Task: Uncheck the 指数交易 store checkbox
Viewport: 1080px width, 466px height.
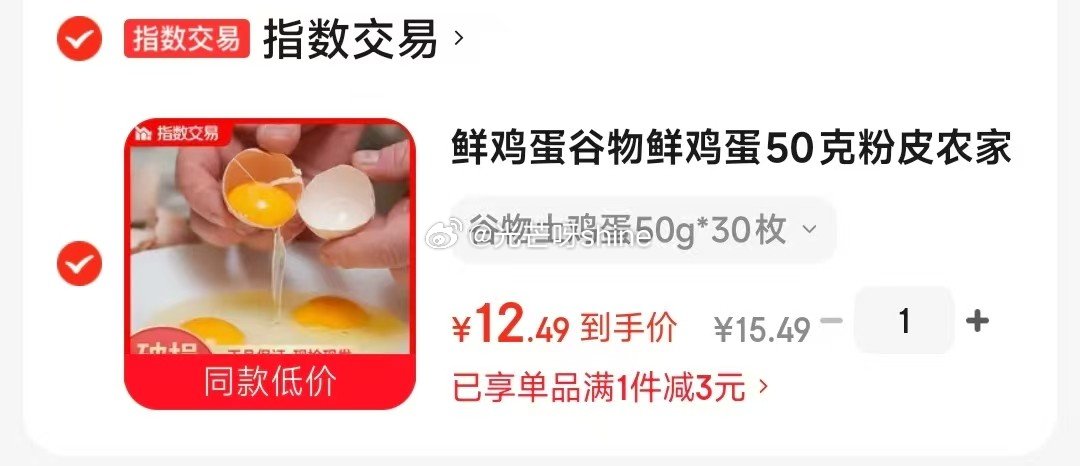Action: [x=78, y=39]
